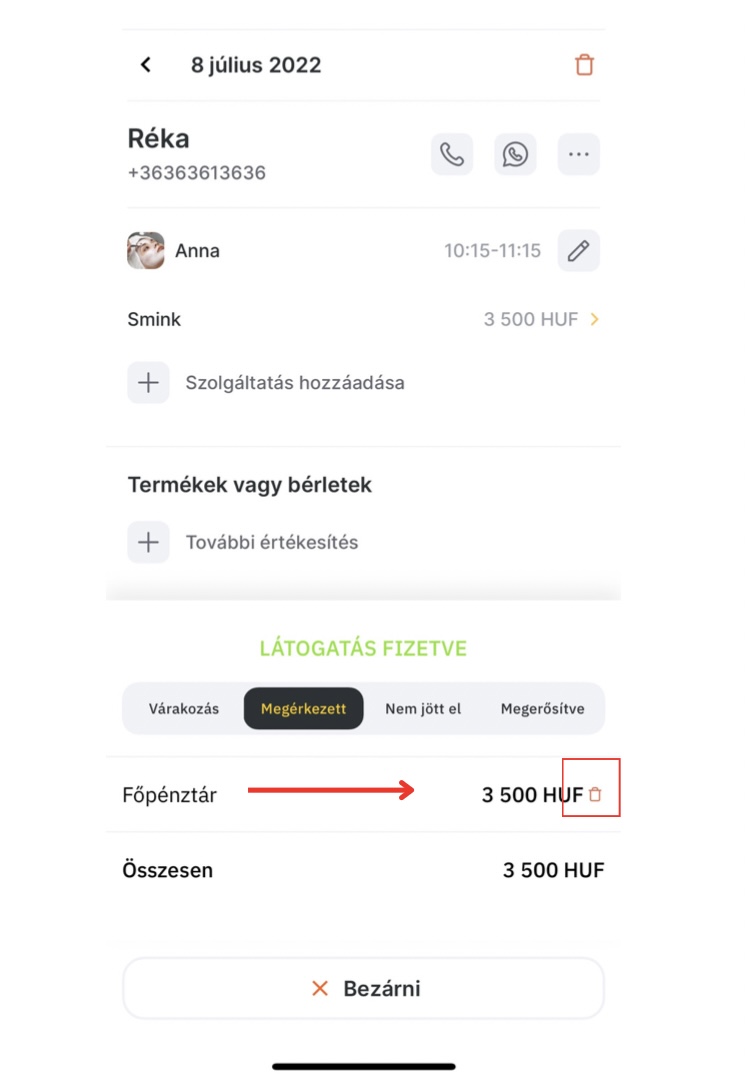Go back using the back arrow
The image size is (746, 1080).
coord(146,65)
